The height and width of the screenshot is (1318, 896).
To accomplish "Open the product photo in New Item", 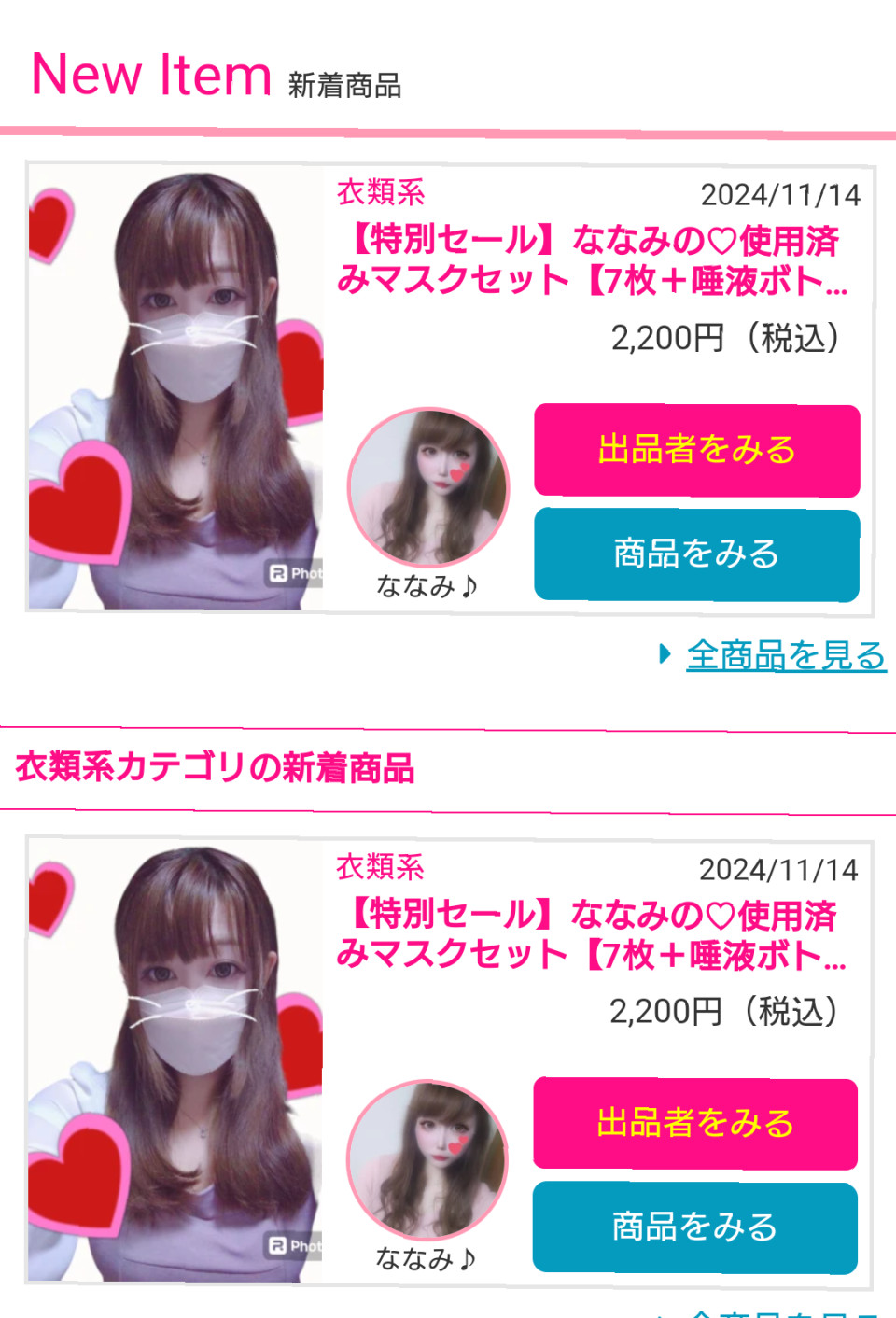I will (x=175, y=390).
